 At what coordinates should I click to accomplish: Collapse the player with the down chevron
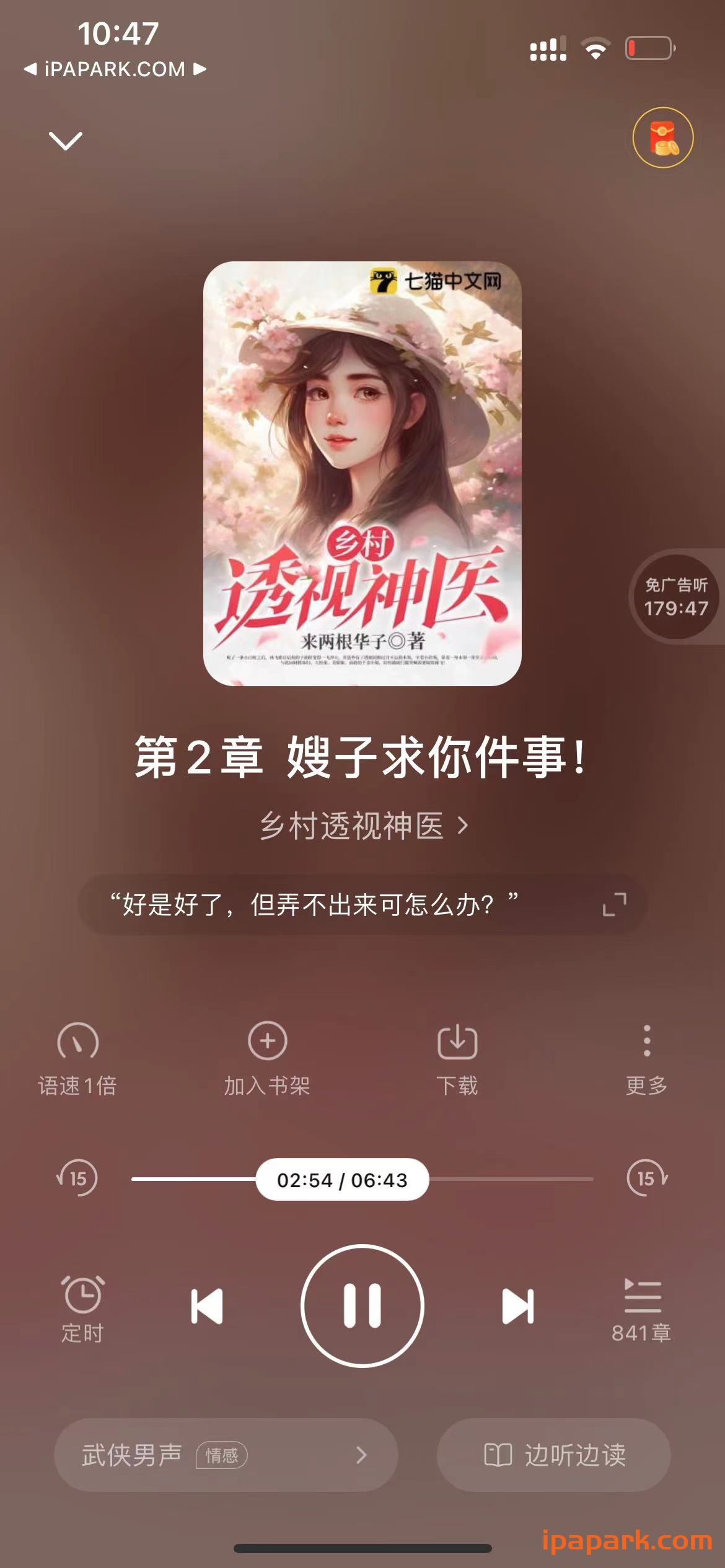[x=65, y=142]
